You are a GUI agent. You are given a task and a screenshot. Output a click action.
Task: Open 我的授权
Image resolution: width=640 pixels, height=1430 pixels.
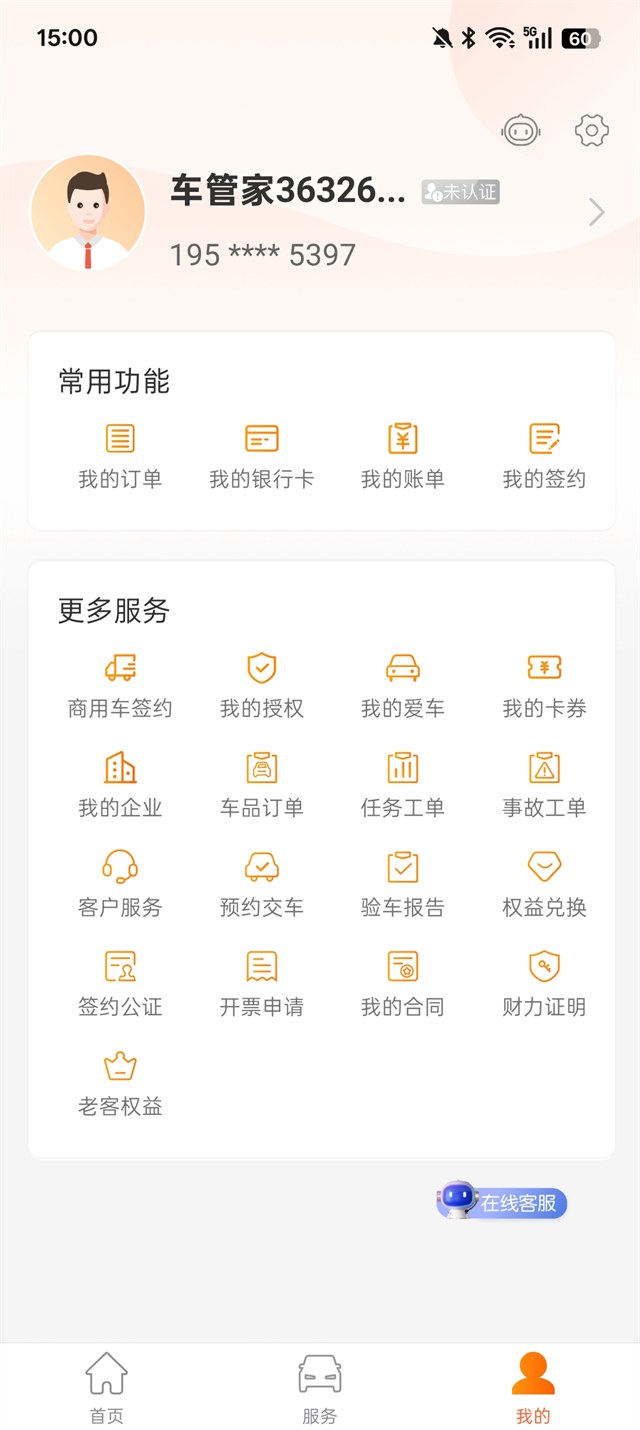[261, 685]
